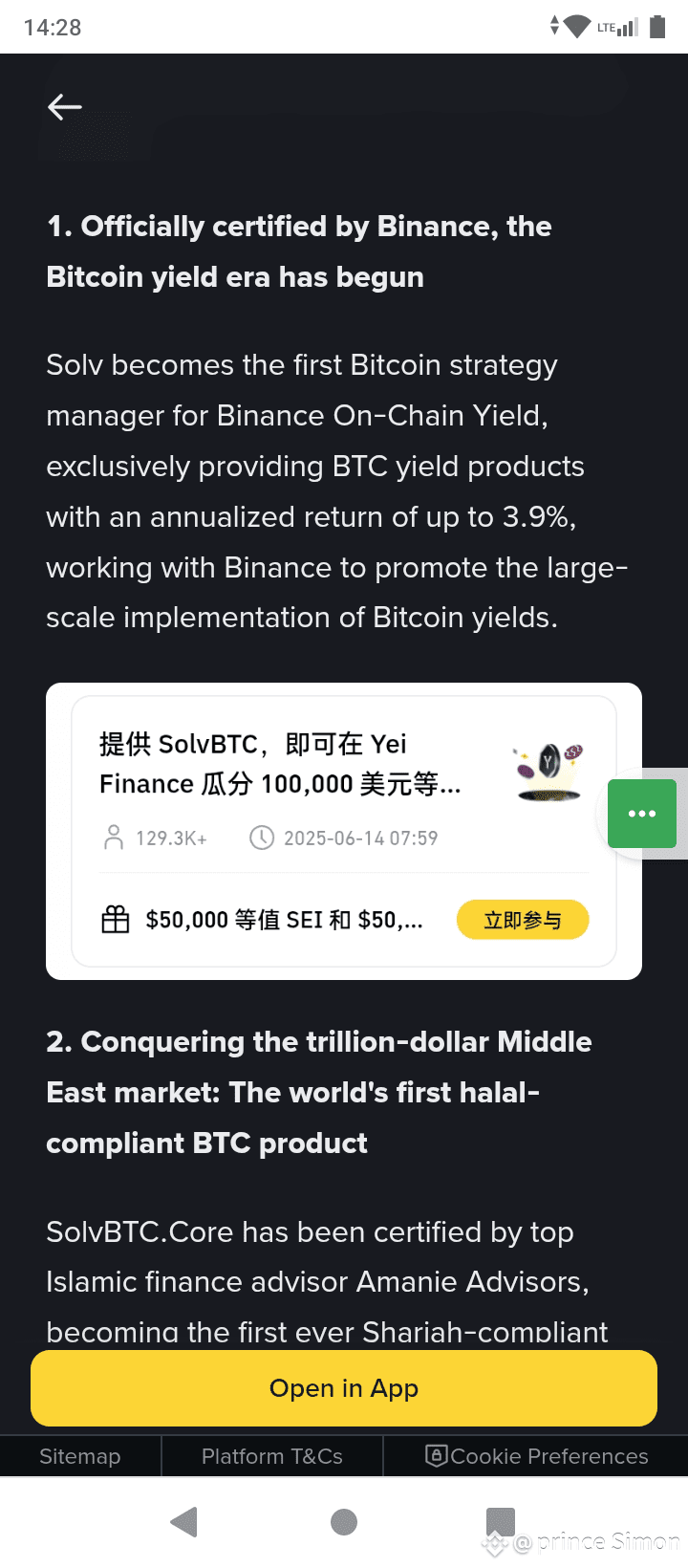The height and width of the screenshot is (1568, 688).
Task: Open the green floating more-options button
Action: (642, 814)
